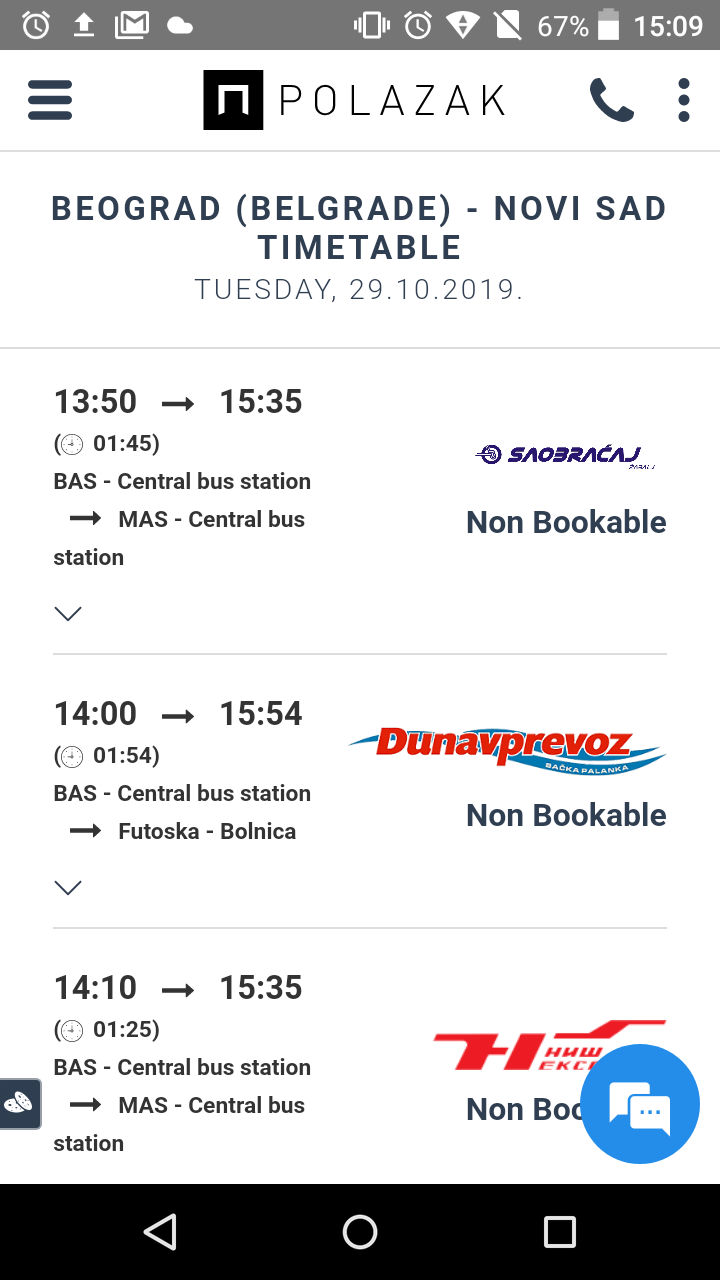Tap the Polazak logo to go home
This screenshot has width=720, height=1280.
click(355, 100)
